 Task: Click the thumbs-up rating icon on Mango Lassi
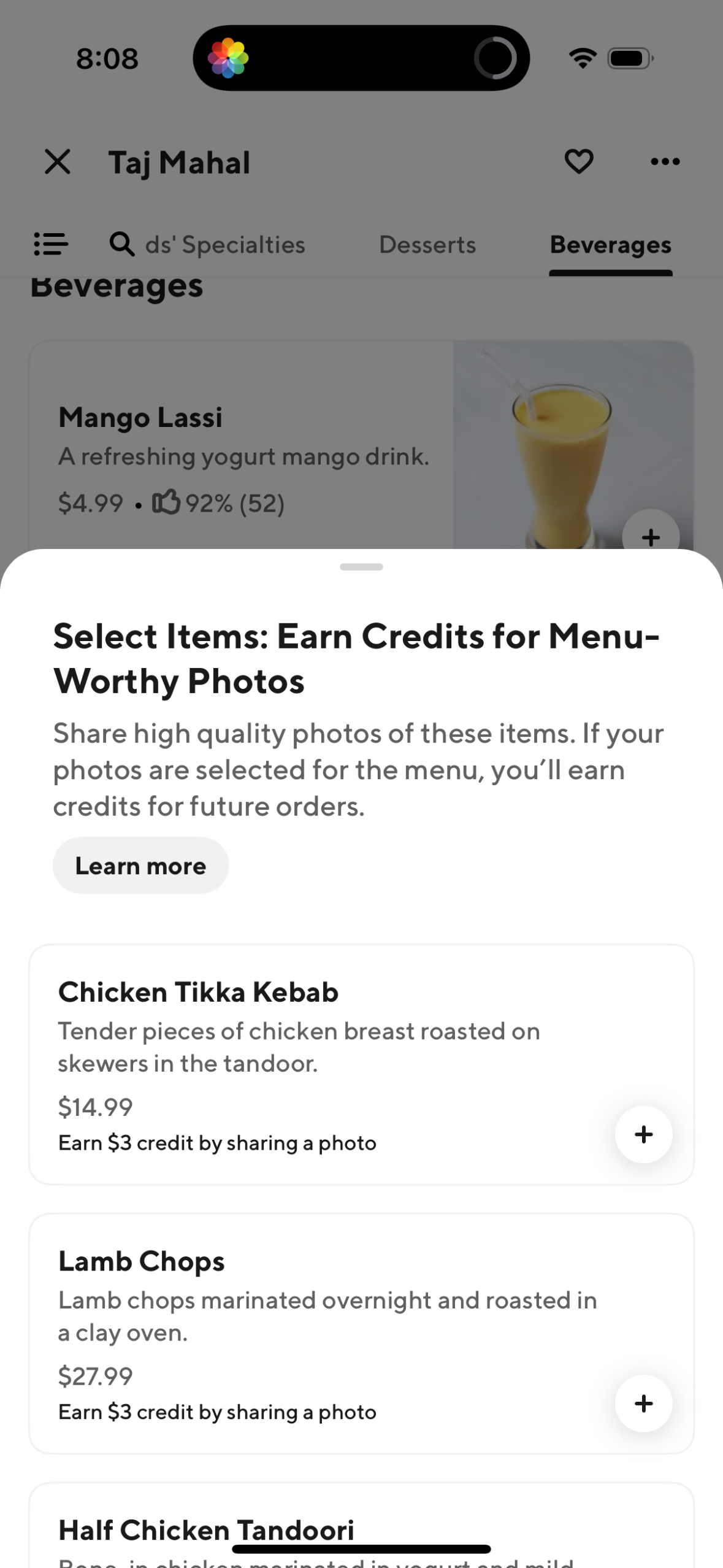coord(166,502)
